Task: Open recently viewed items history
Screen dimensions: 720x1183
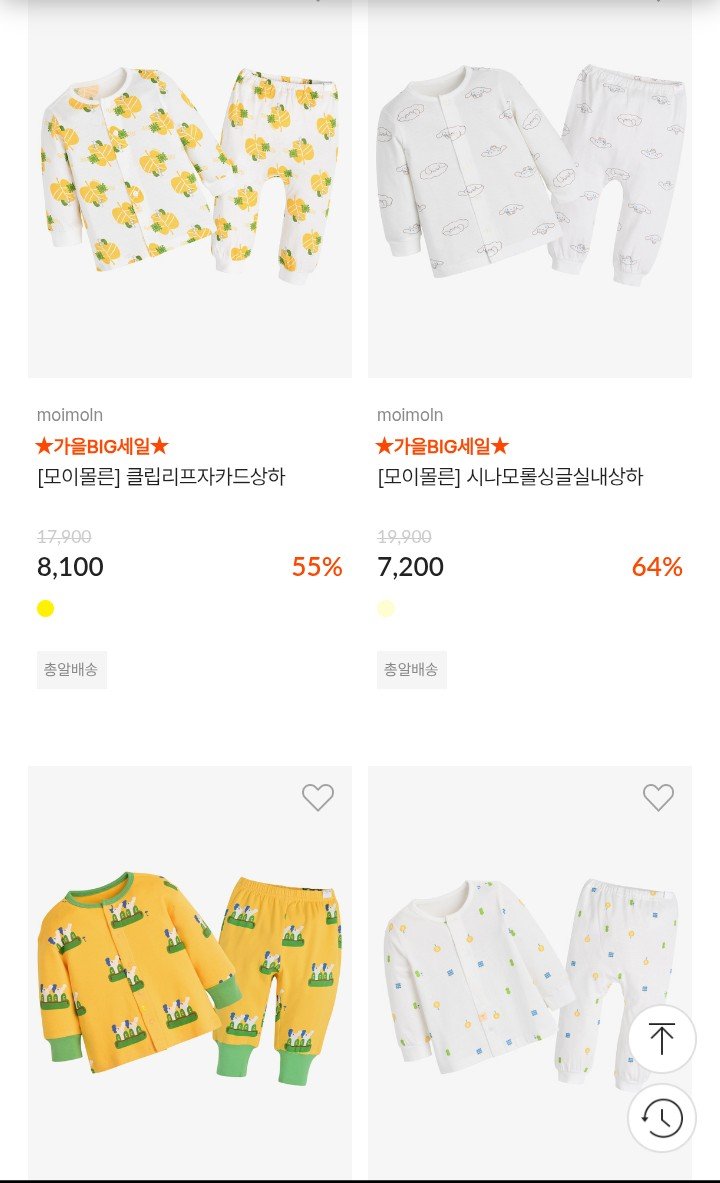Action: pyautogui.click(x=661, y=1118)
